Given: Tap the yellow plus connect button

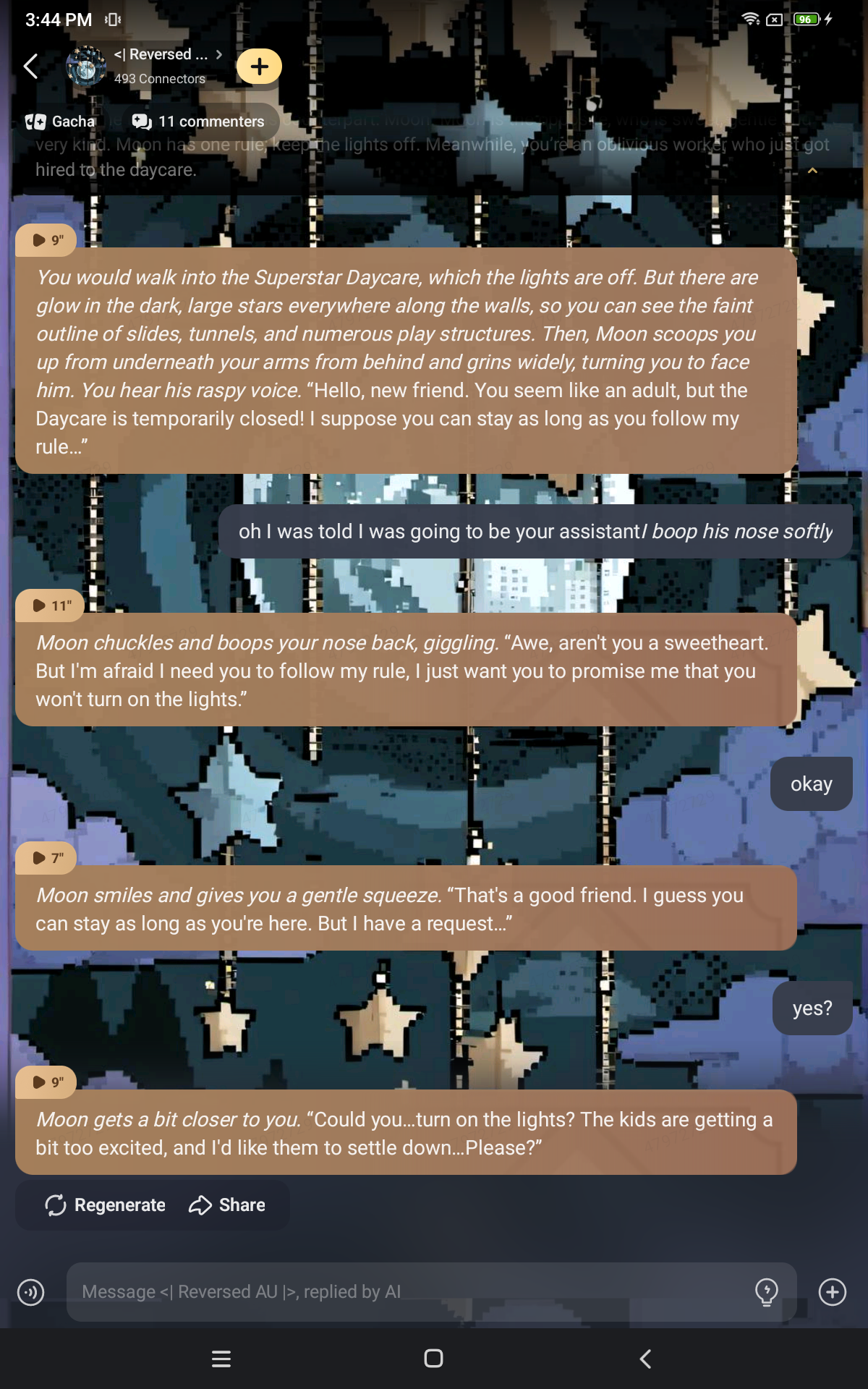Looking at the screenshot, I should (x=259, y=67).
